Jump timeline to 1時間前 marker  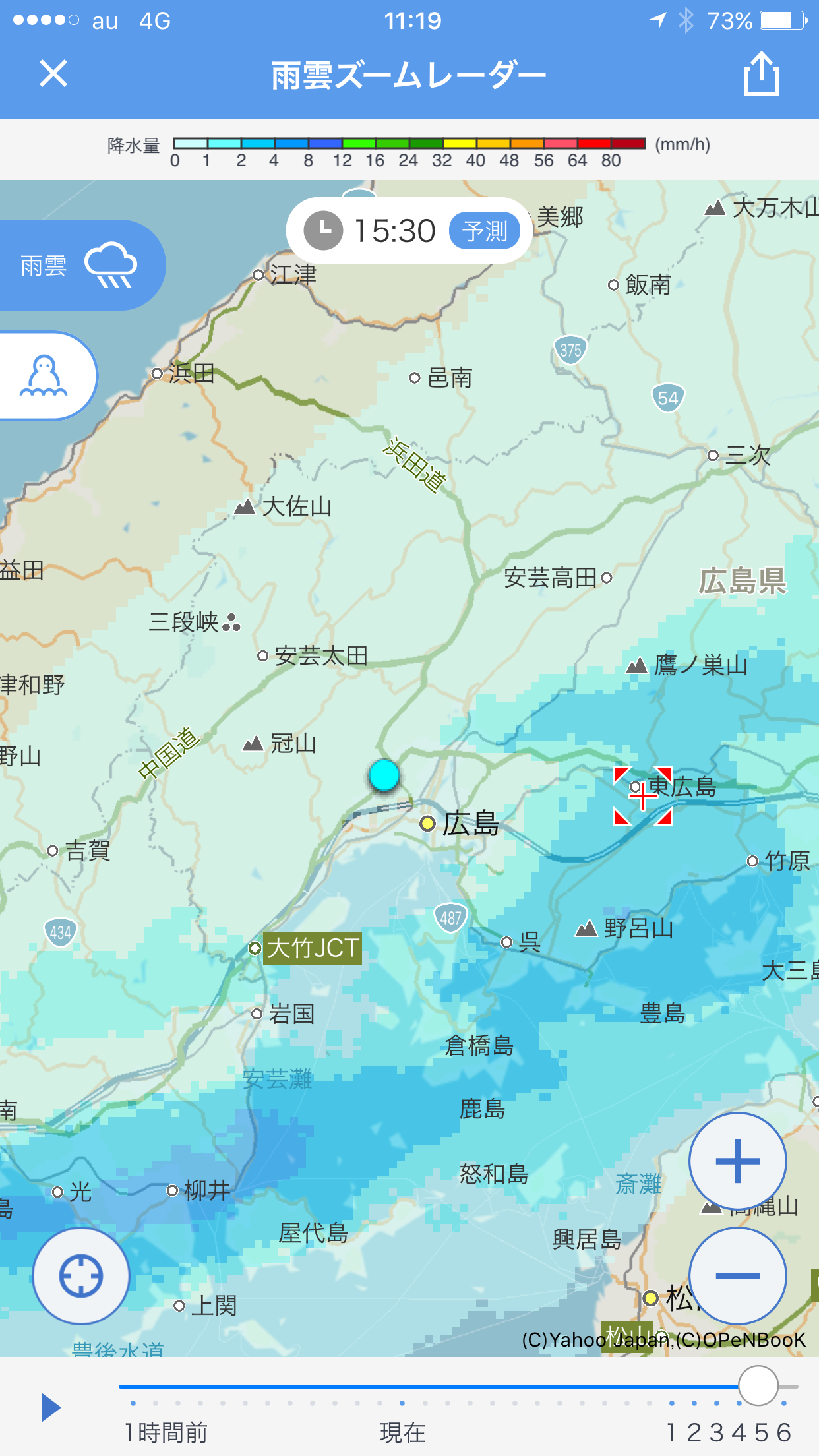click(134, 1403)
